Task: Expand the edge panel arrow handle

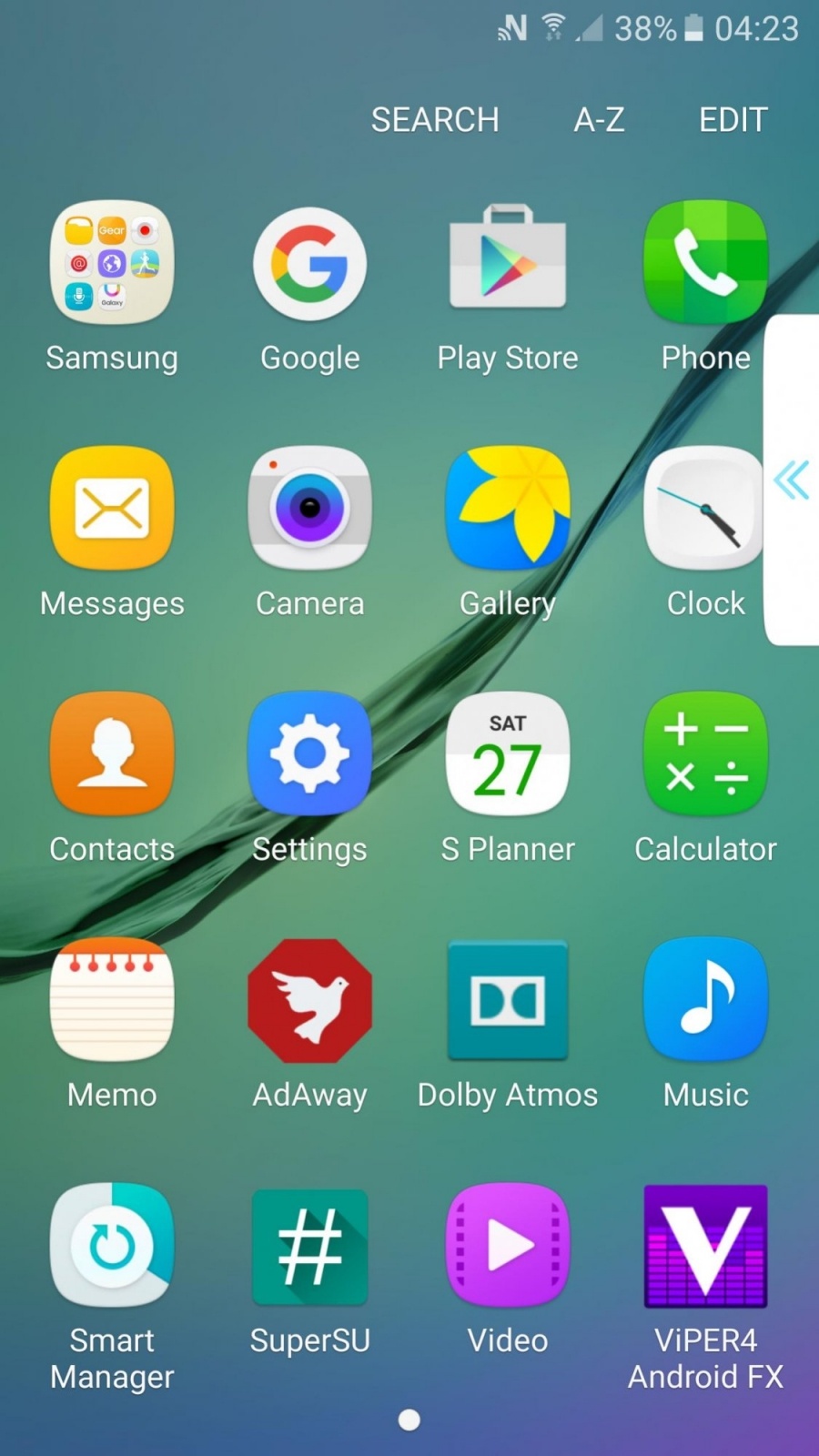Action: click(x=792, y=480)
